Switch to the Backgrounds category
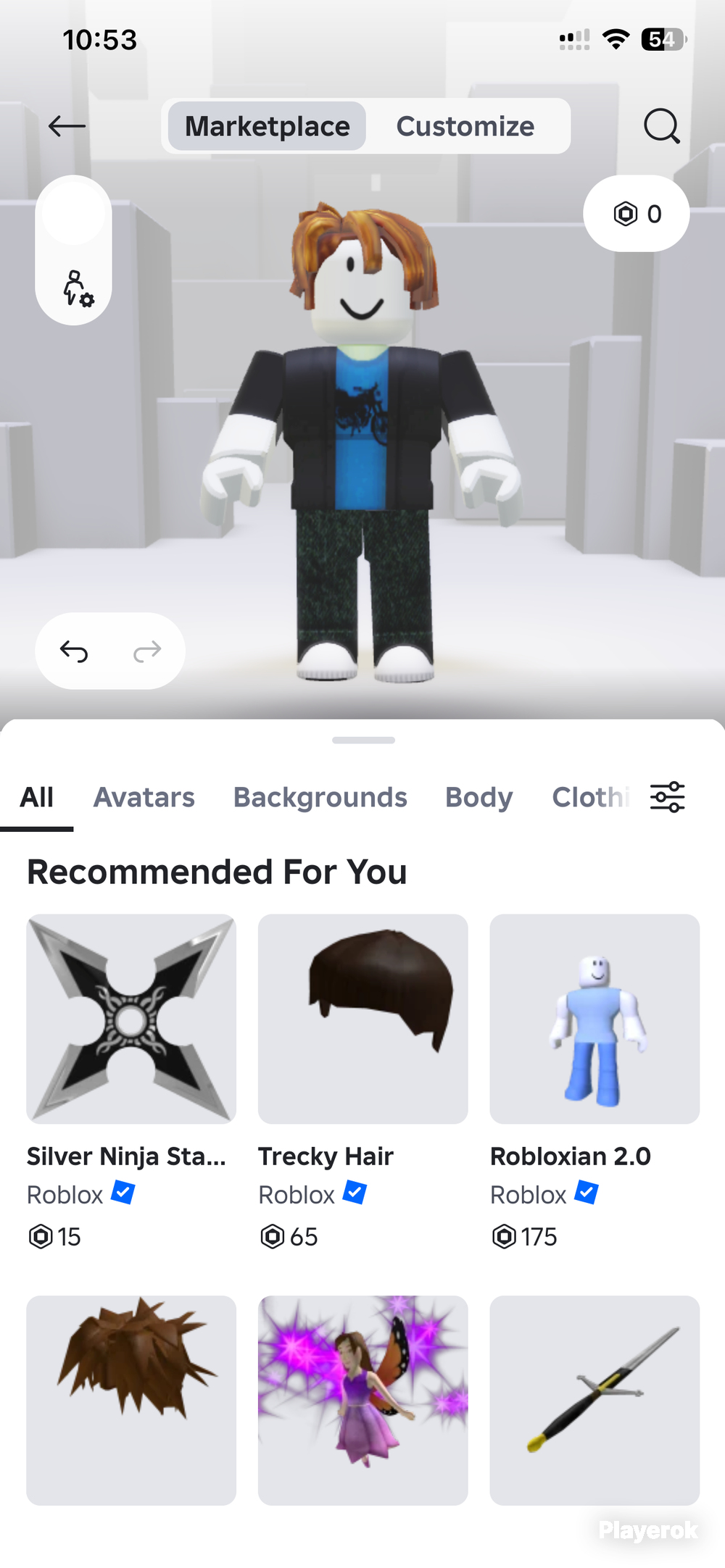Screen dimensions: 725x1568 [320, 797]
